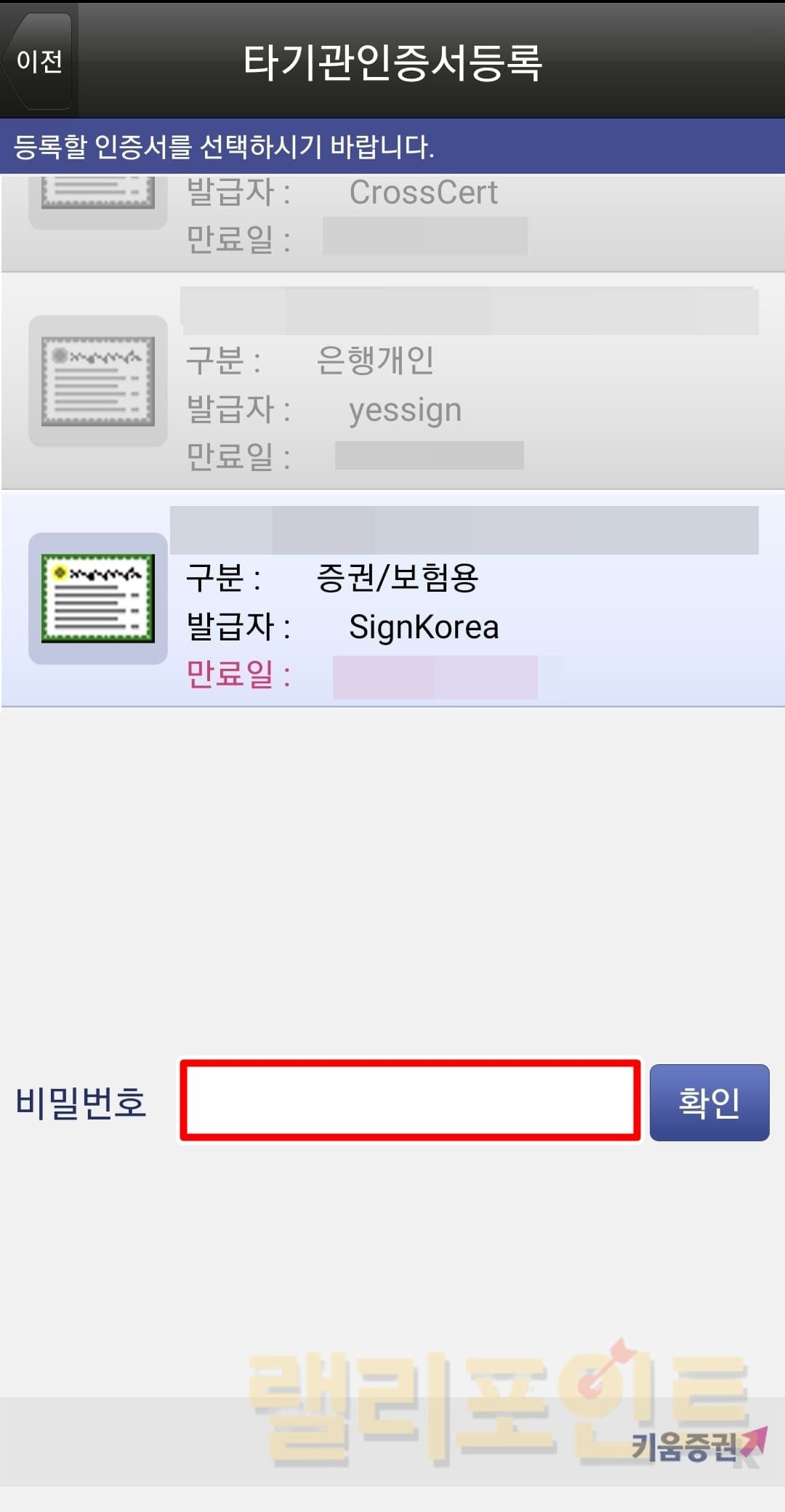The width and height of the screenshot is (785, 1512).
Task: Select the SignKorea 증권/보험용 certificate
Action: [392, 600]
